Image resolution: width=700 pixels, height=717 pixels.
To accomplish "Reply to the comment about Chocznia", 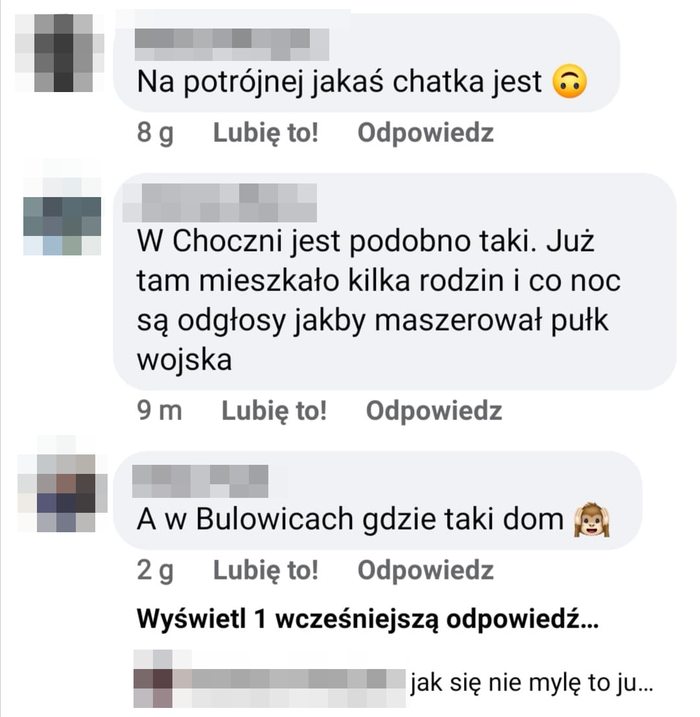I will click(434, 410).
